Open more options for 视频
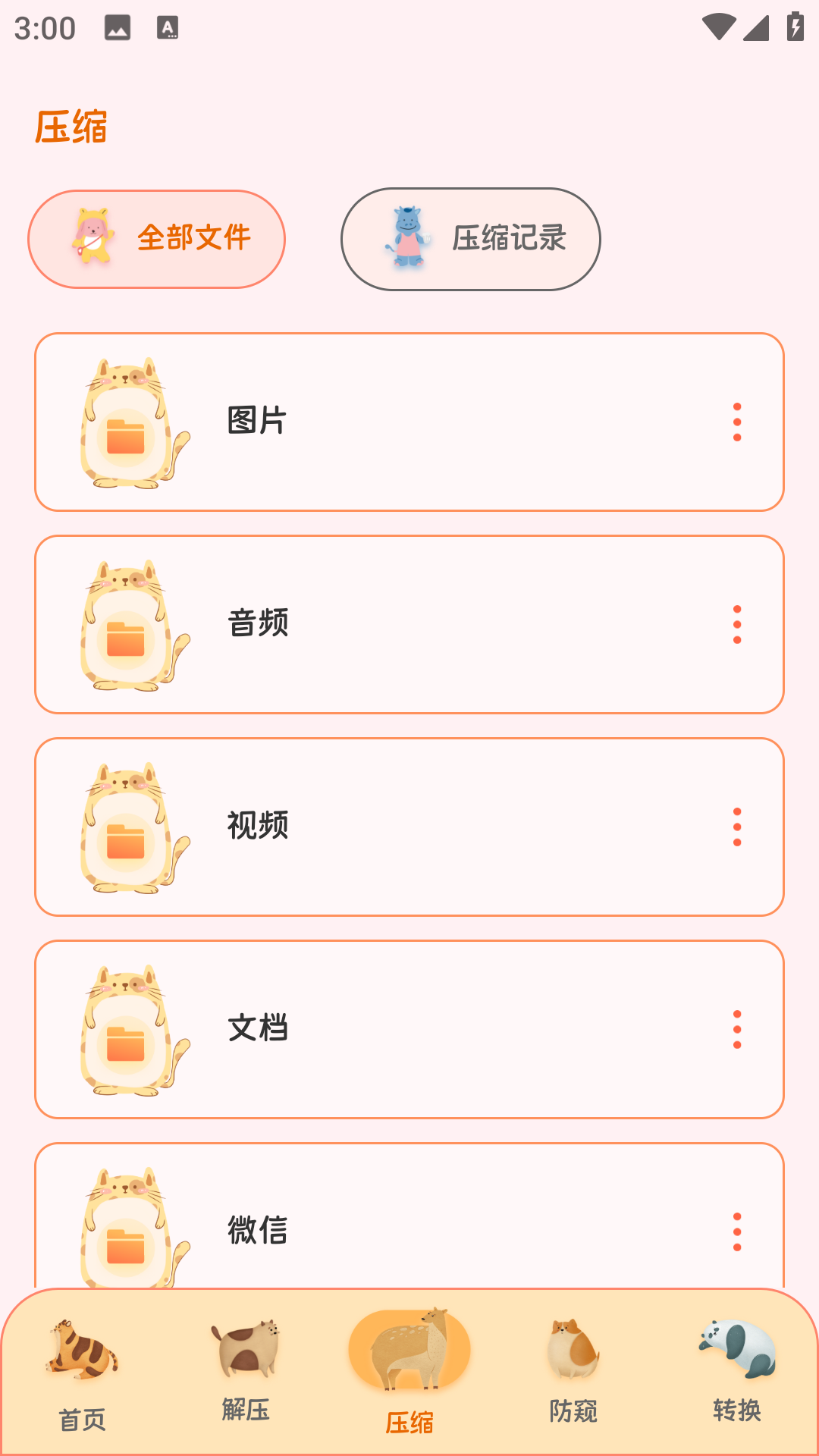The height and width of the screenshot is (1456, 819). (737, 827)
